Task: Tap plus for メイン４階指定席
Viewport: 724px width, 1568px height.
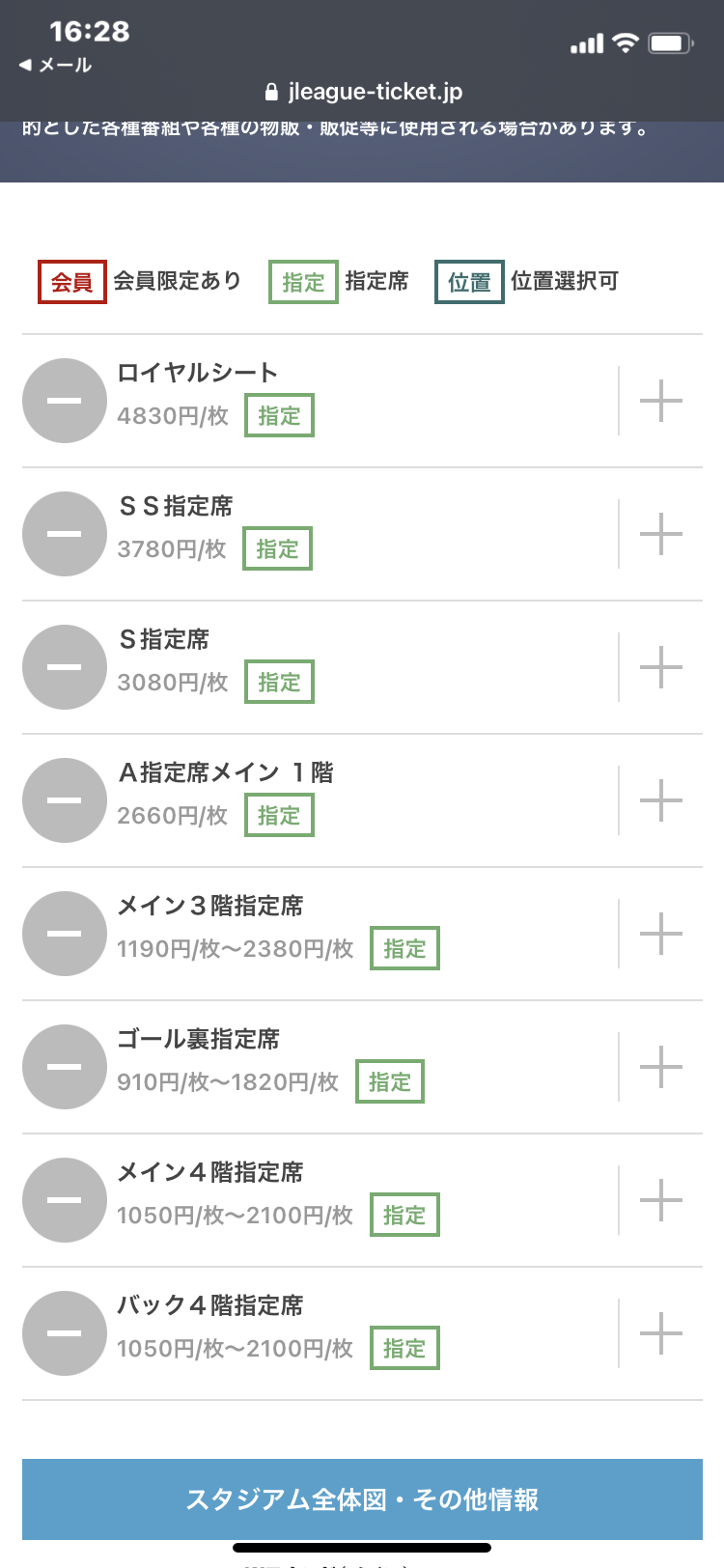Action: coord(661,1200)
